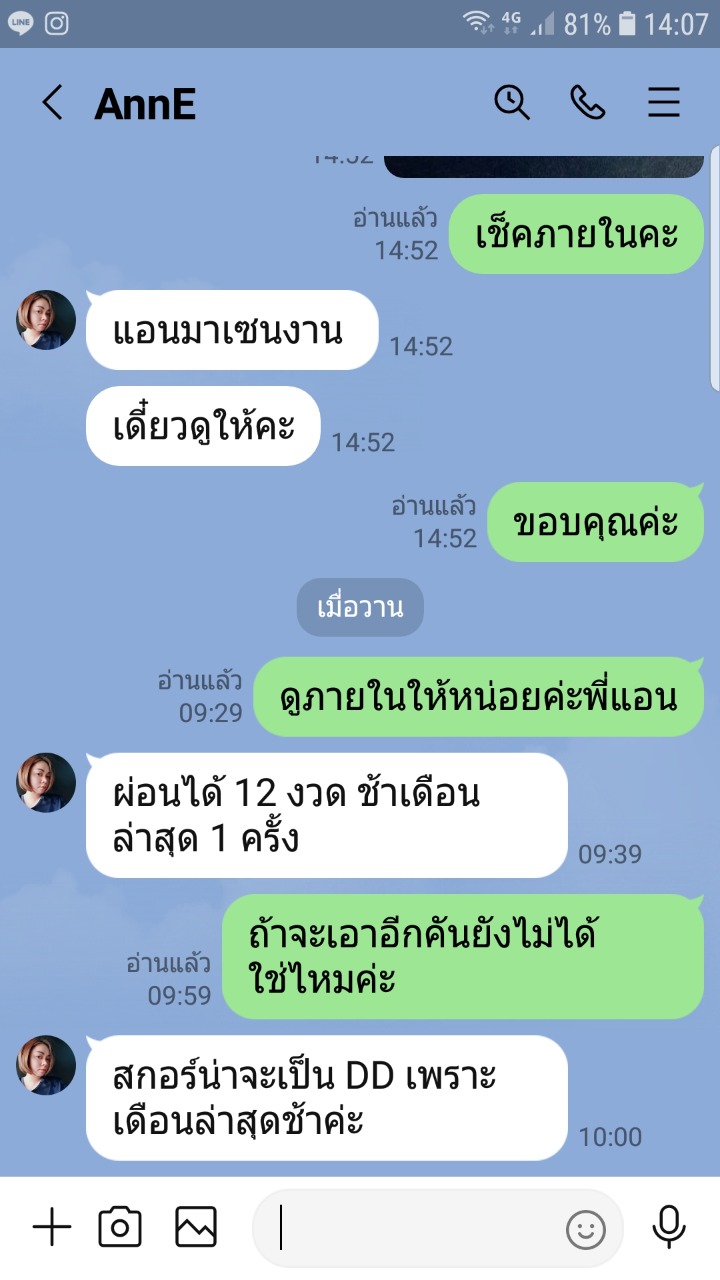This screenshot has width=720, height=1280.
Task: Open the plus attachment options
Action: [x=52, y=1227]
